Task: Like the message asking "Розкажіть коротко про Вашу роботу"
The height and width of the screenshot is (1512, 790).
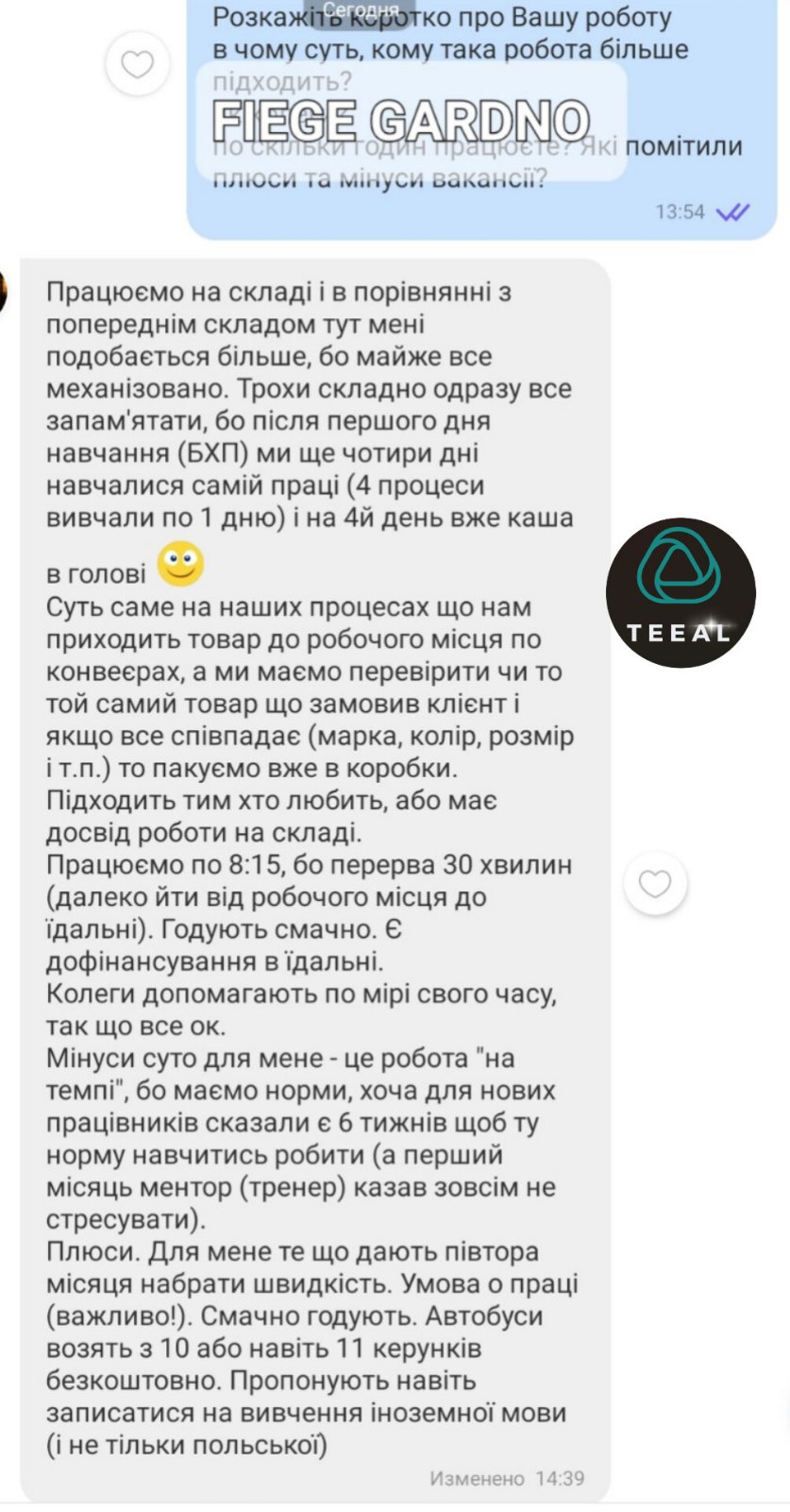Action: [138, 65]
